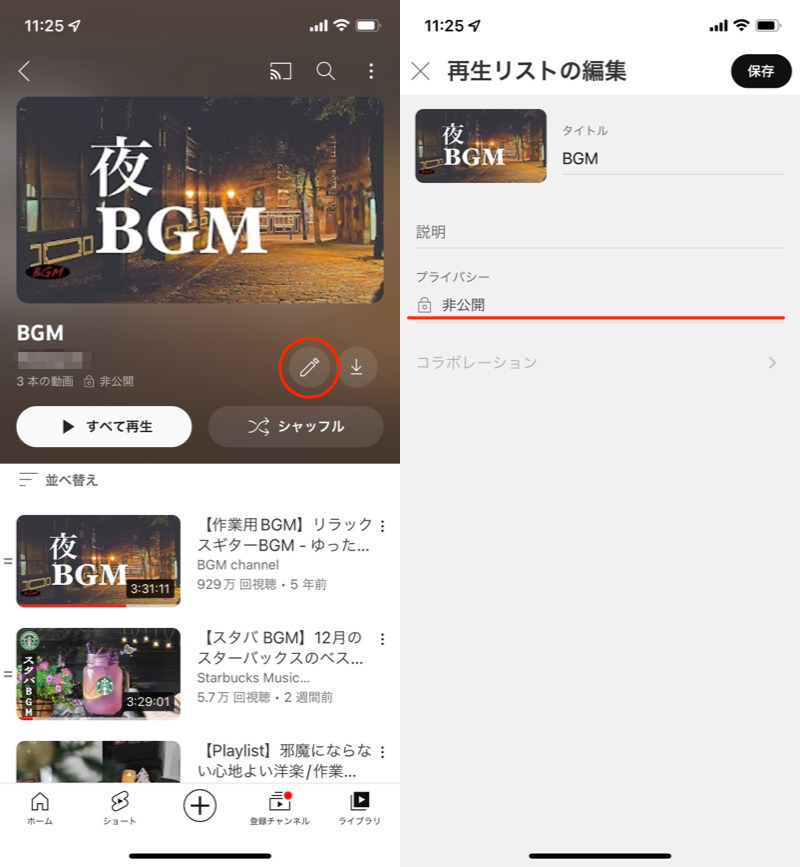This screenshot has width=800, height=867.
Task: Open search from the playlist header
Action: (x=326, y=71)
